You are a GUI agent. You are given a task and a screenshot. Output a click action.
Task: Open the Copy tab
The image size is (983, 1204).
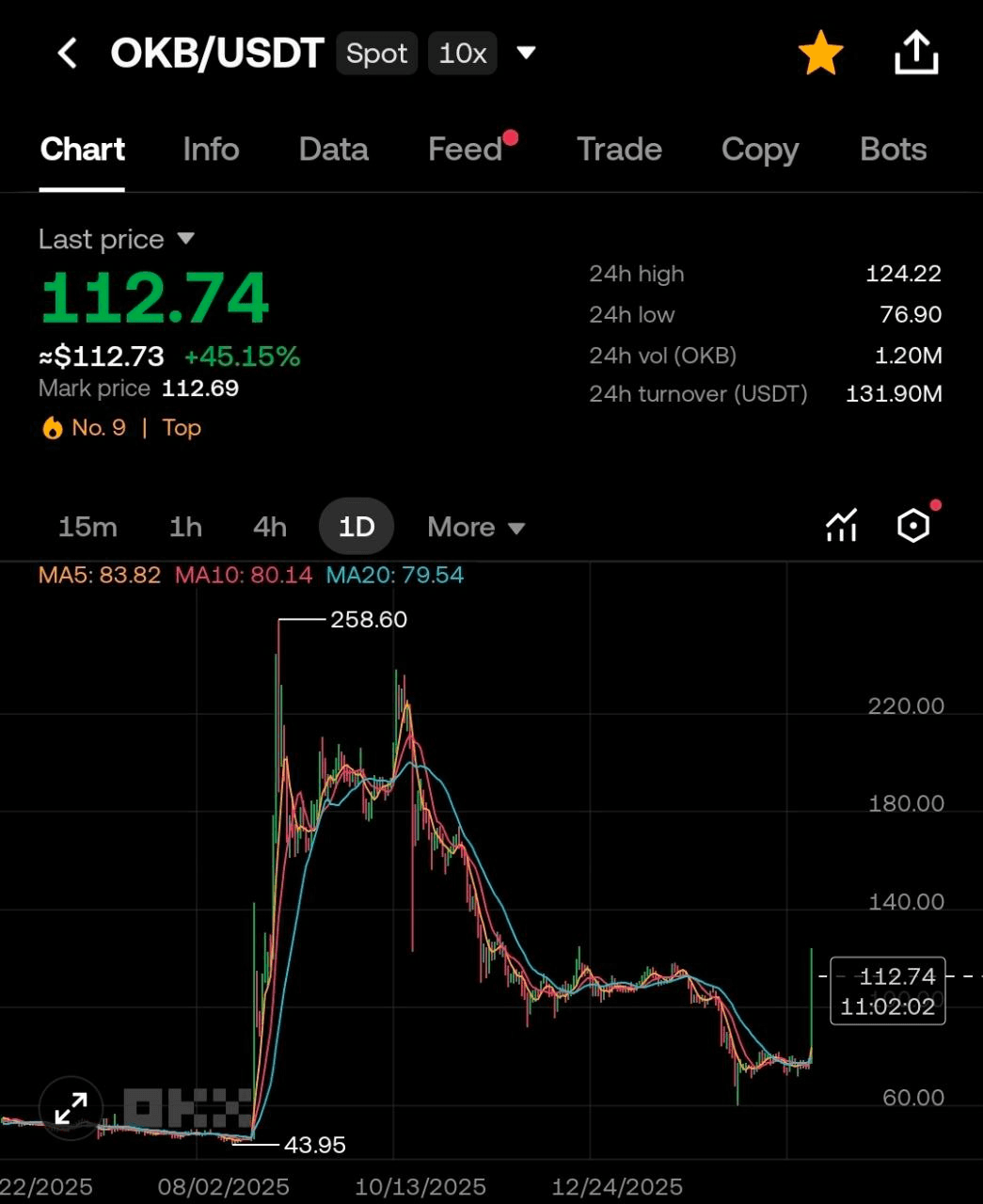point(759,150)
